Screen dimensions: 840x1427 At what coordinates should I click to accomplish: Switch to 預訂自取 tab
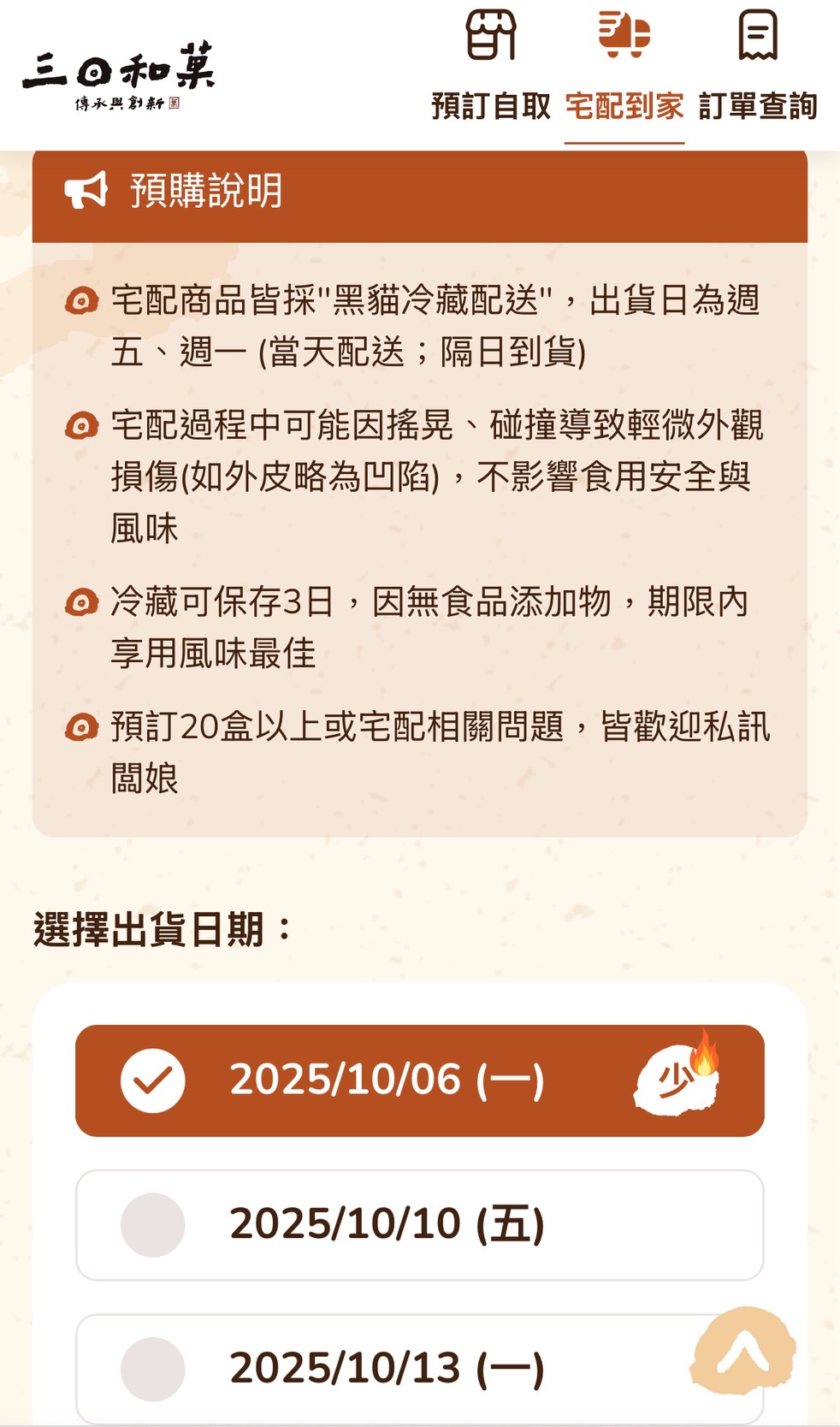point(491,68)
